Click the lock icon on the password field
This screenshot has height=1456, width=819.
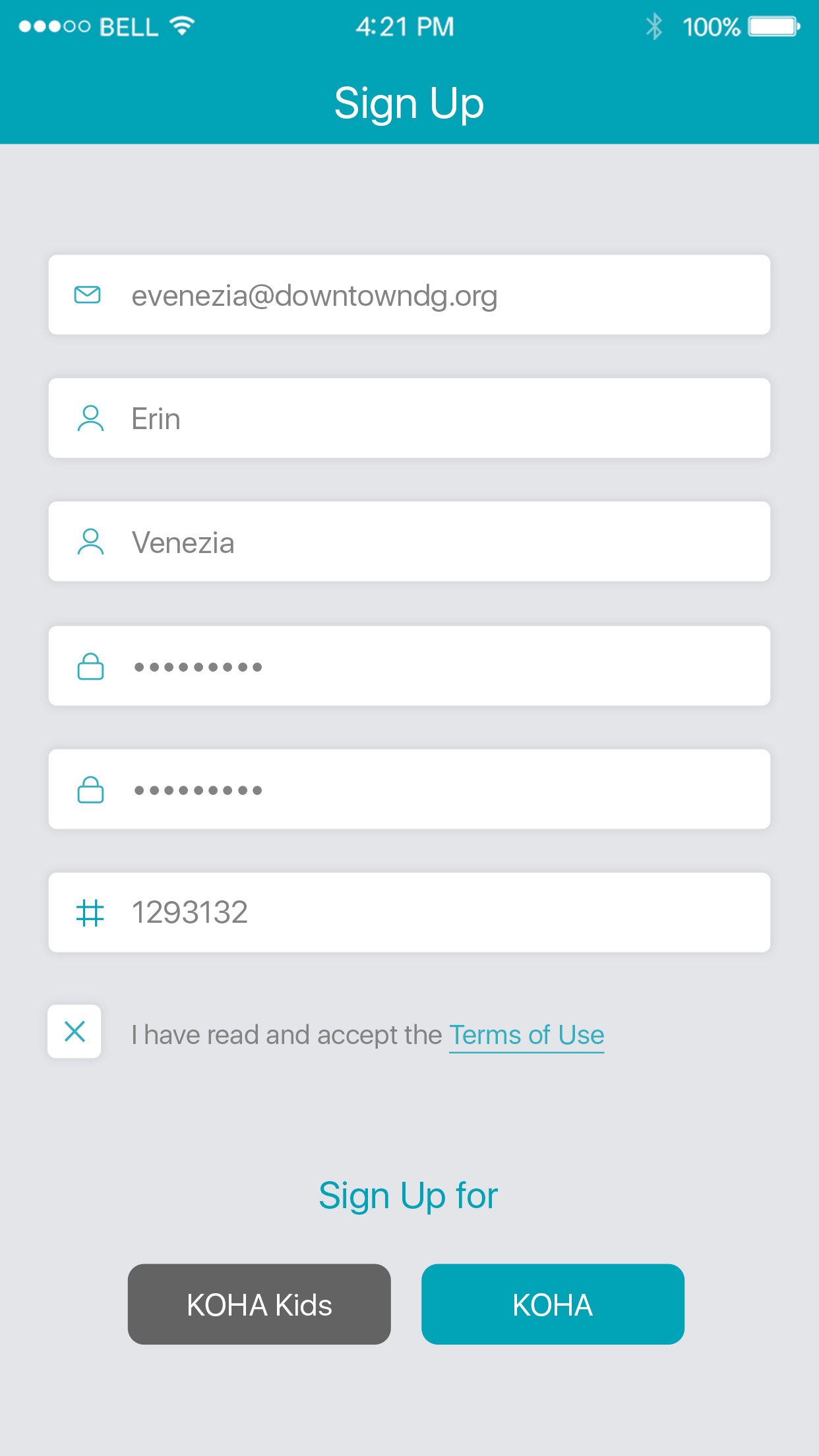click(x=92, y=666)
